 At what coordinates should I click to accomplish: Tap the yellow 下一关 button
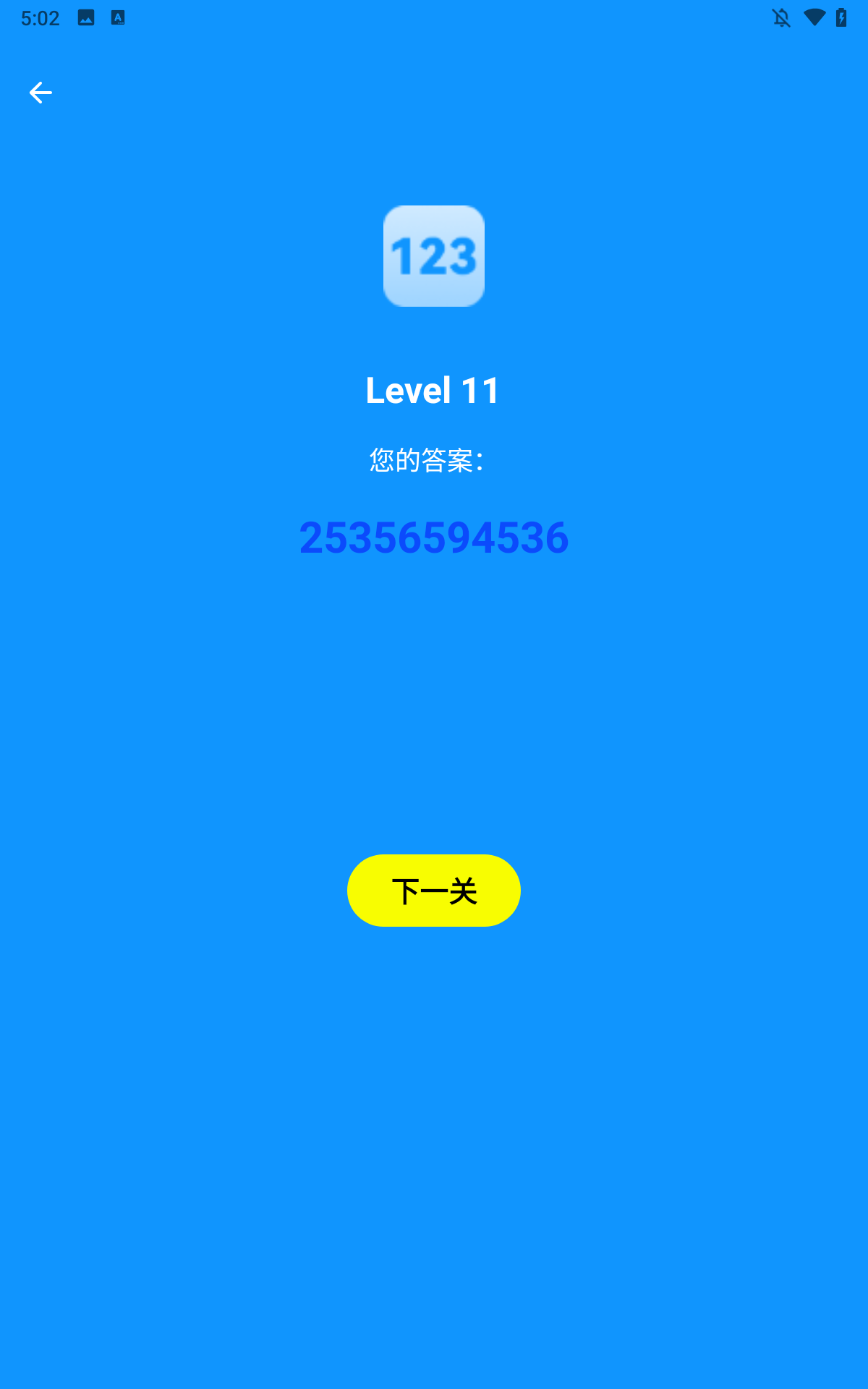(434, 891)
